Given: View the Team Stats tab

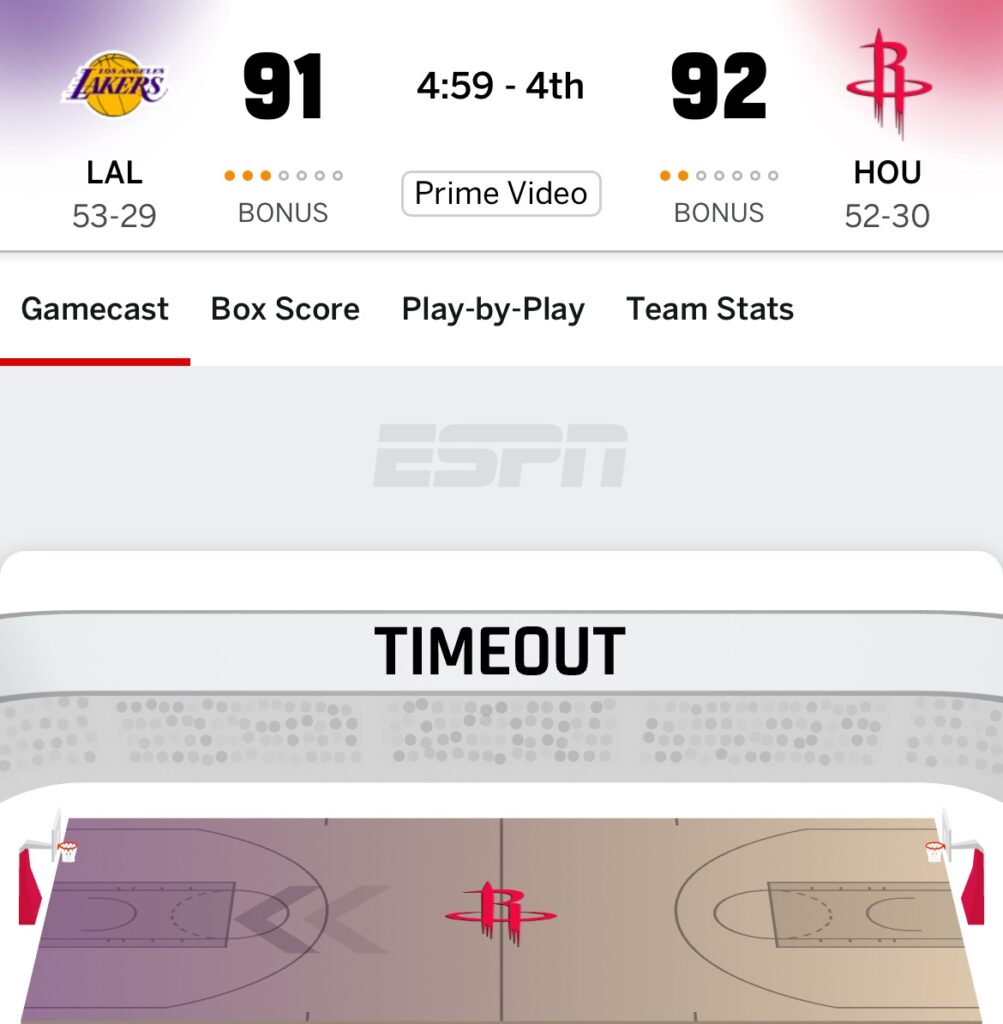Looking at the screenshot, I should click(710, 309).
